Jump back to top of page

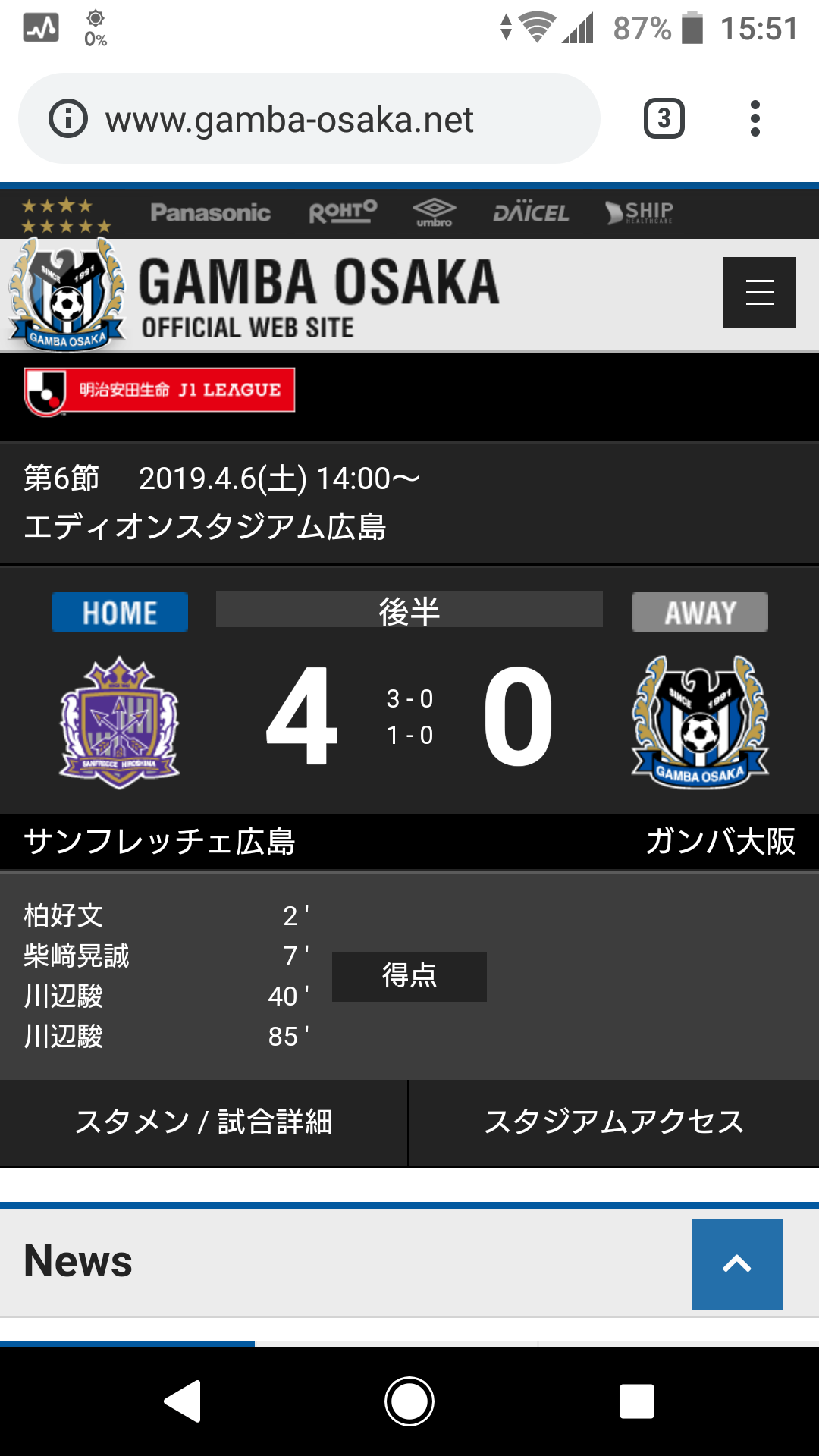pyautogui.click(x=737, y=1264)
